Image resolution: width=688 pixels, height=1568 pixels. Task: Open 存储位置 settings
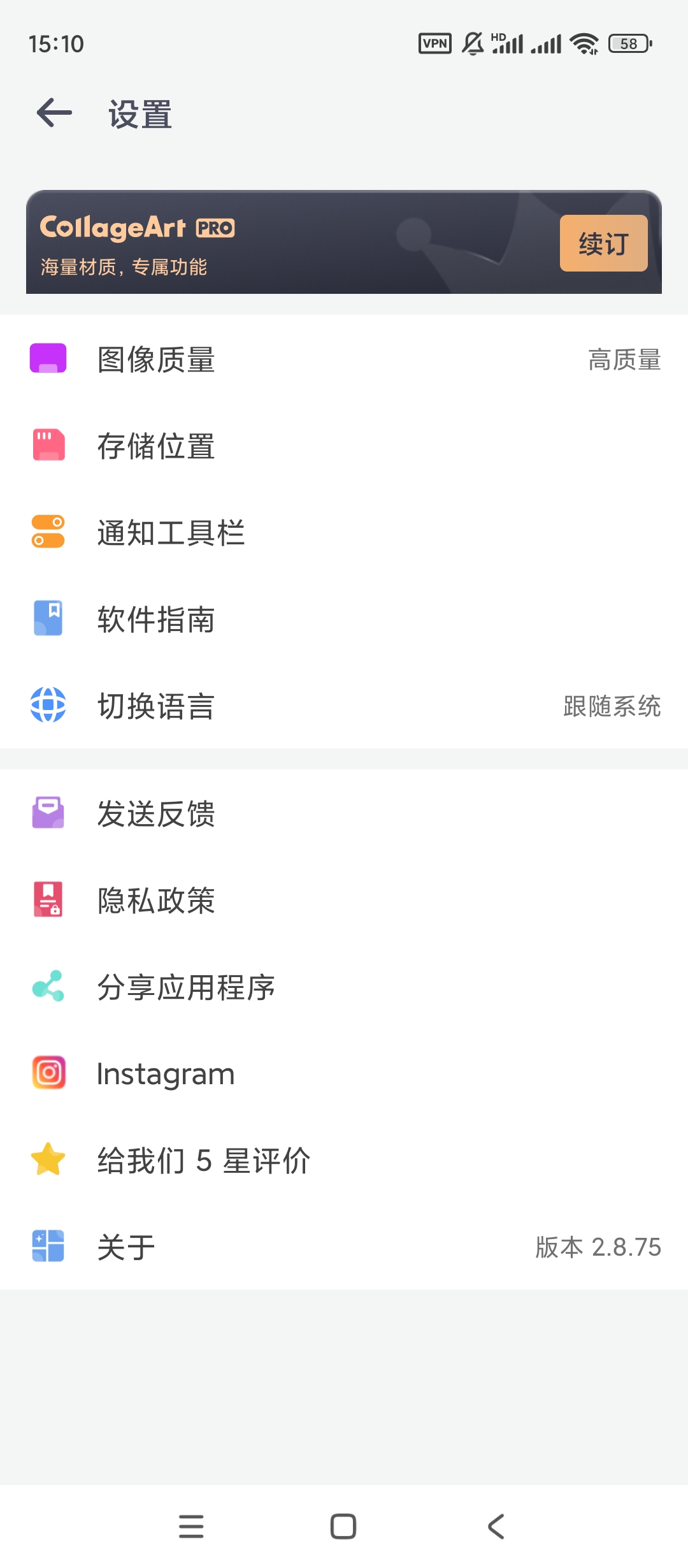344,446
